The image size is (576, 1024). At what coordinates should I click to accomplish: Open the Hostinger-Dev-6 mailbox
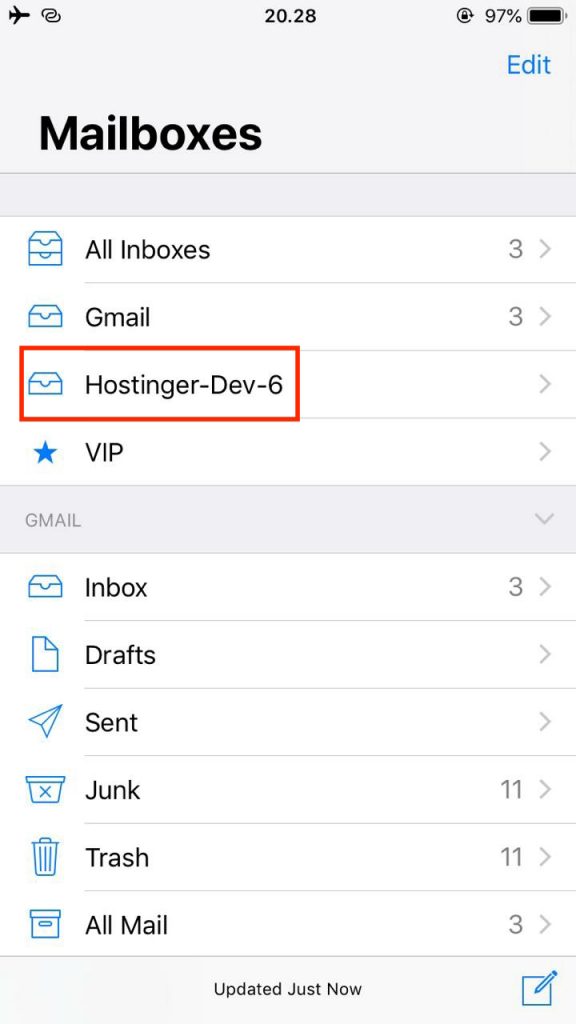click(288, 385)
